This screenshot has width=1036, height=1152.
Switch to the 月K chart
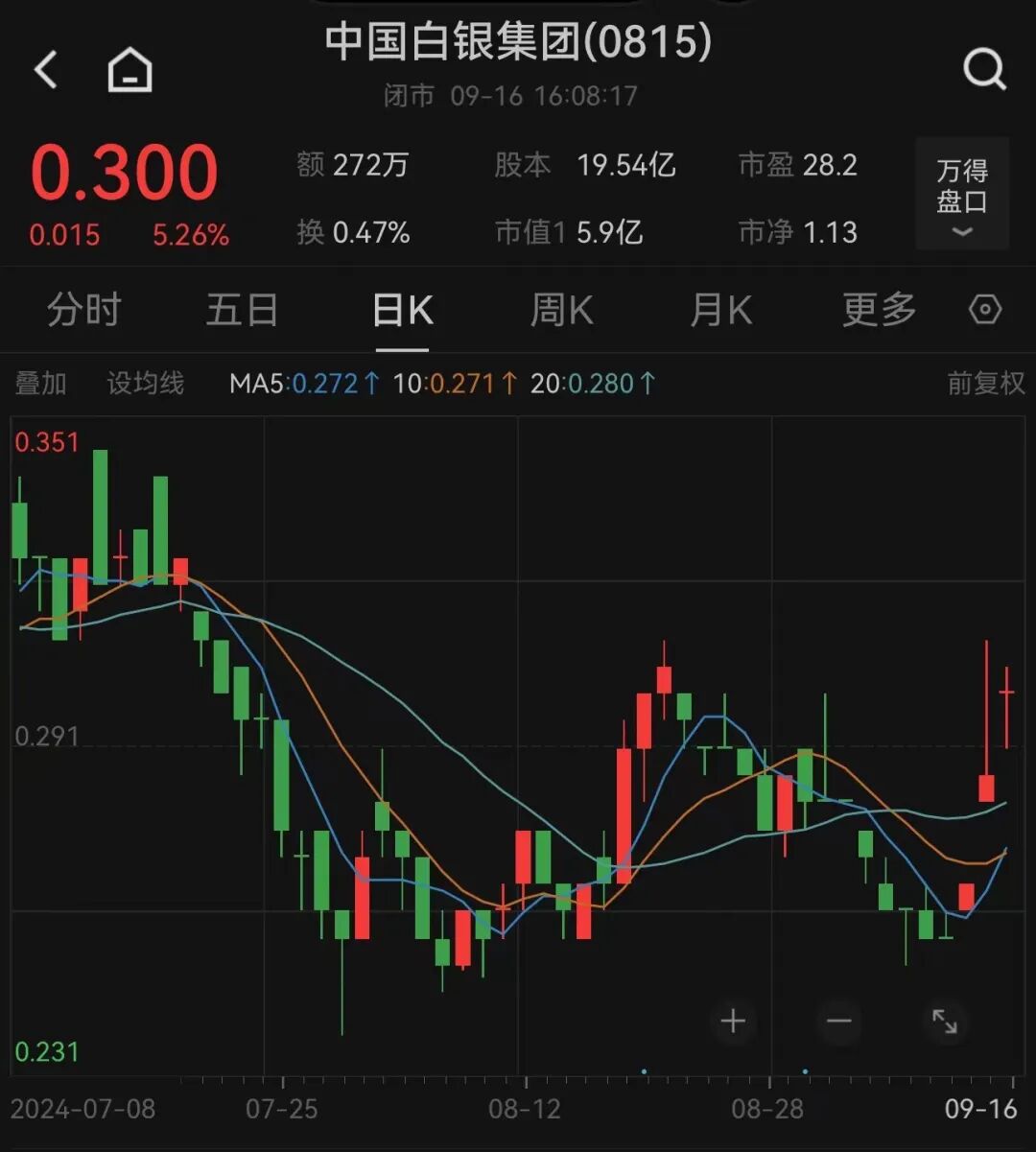(720, 311)
